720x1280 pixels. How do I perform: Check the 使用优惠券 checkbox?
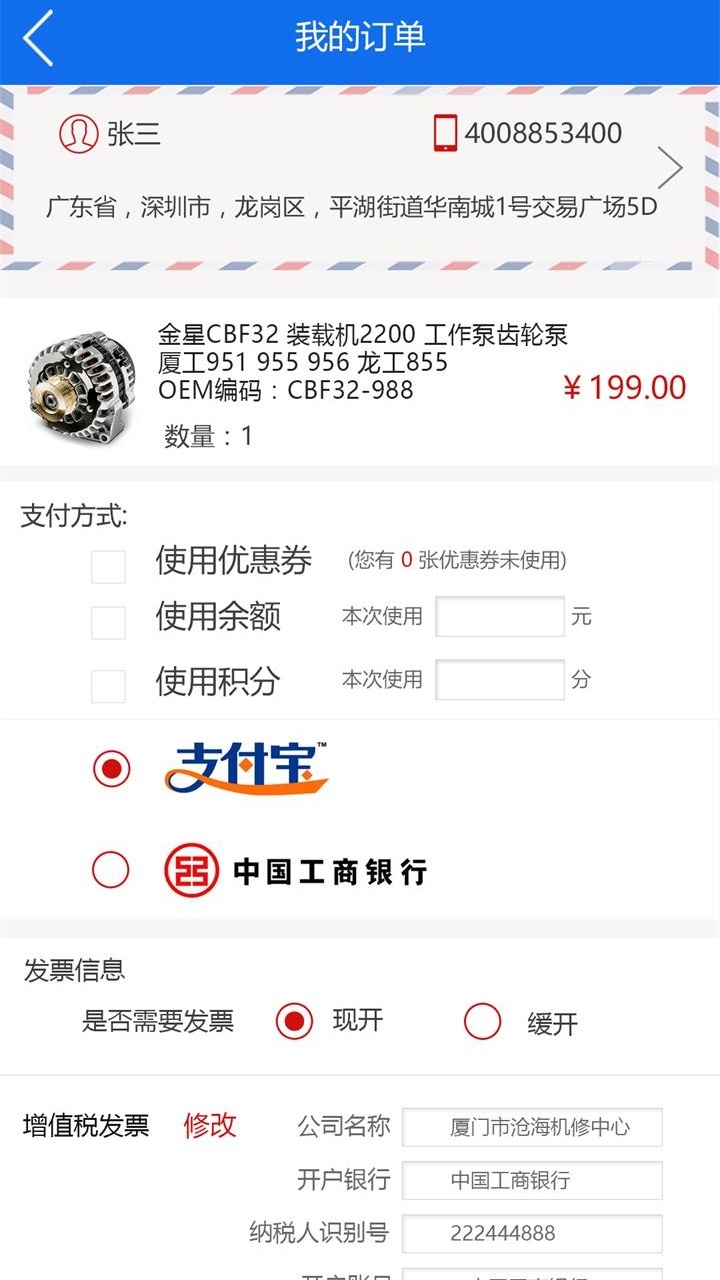click(108, 566)
